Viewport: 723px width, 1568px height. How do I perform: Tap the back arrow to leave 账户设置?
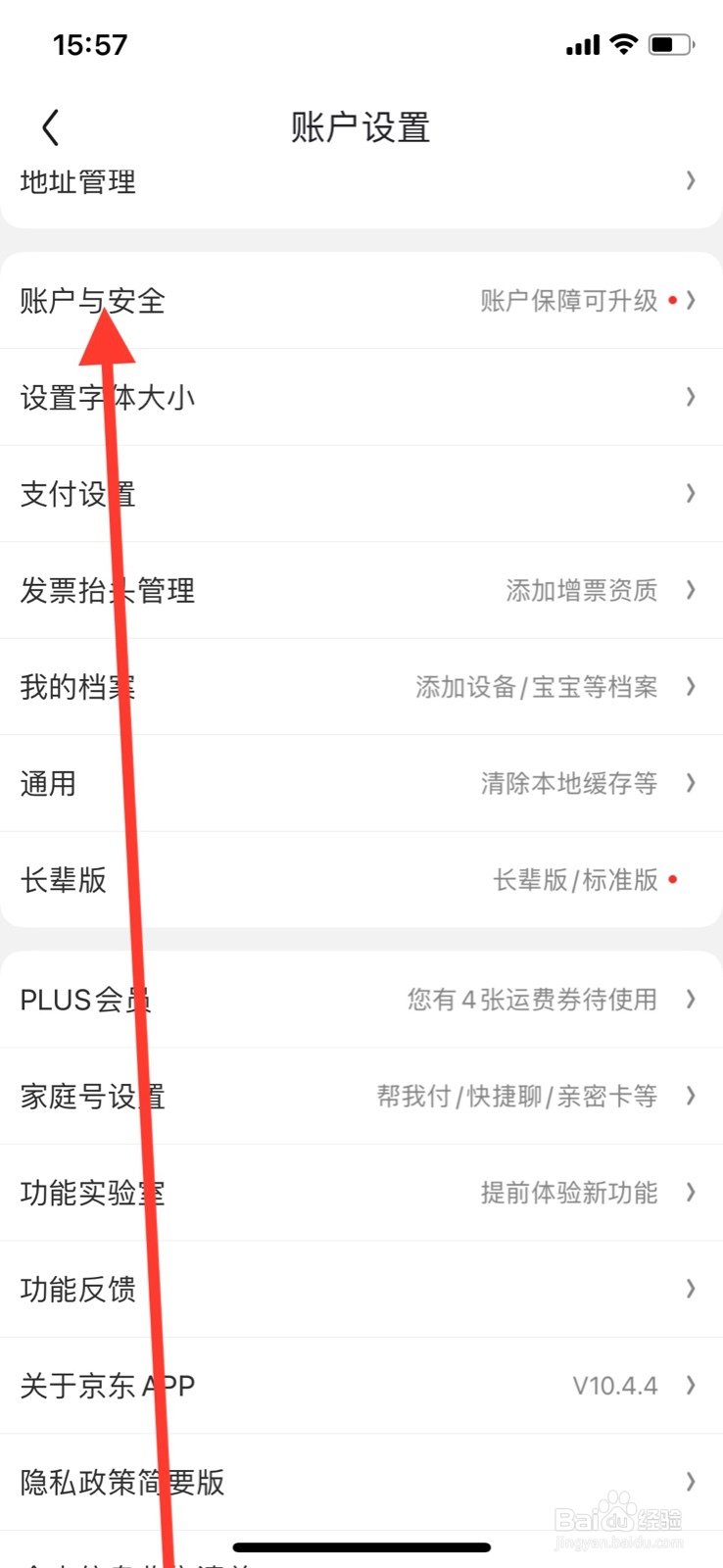pyautogui.click(x=50, y=127)
